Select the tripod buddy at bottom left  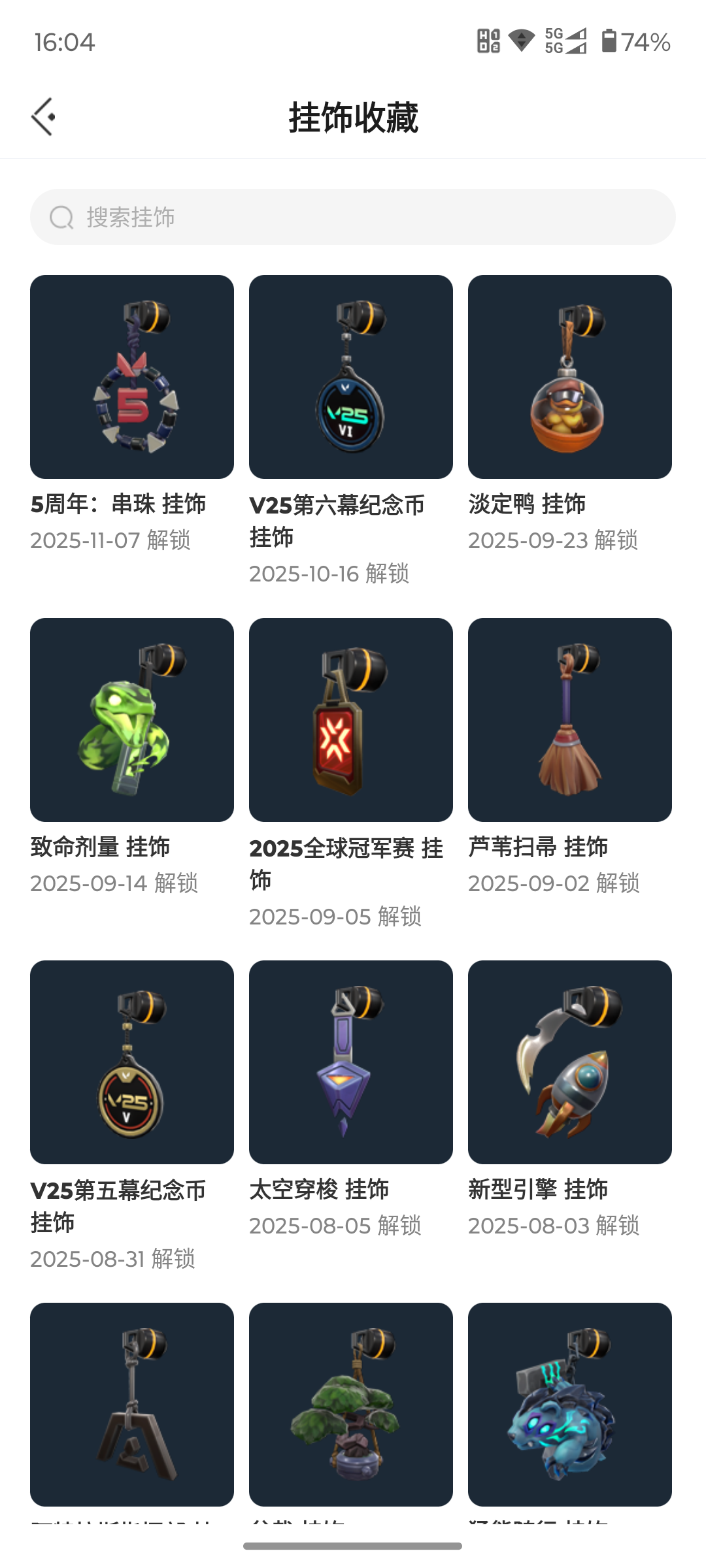131,1405
